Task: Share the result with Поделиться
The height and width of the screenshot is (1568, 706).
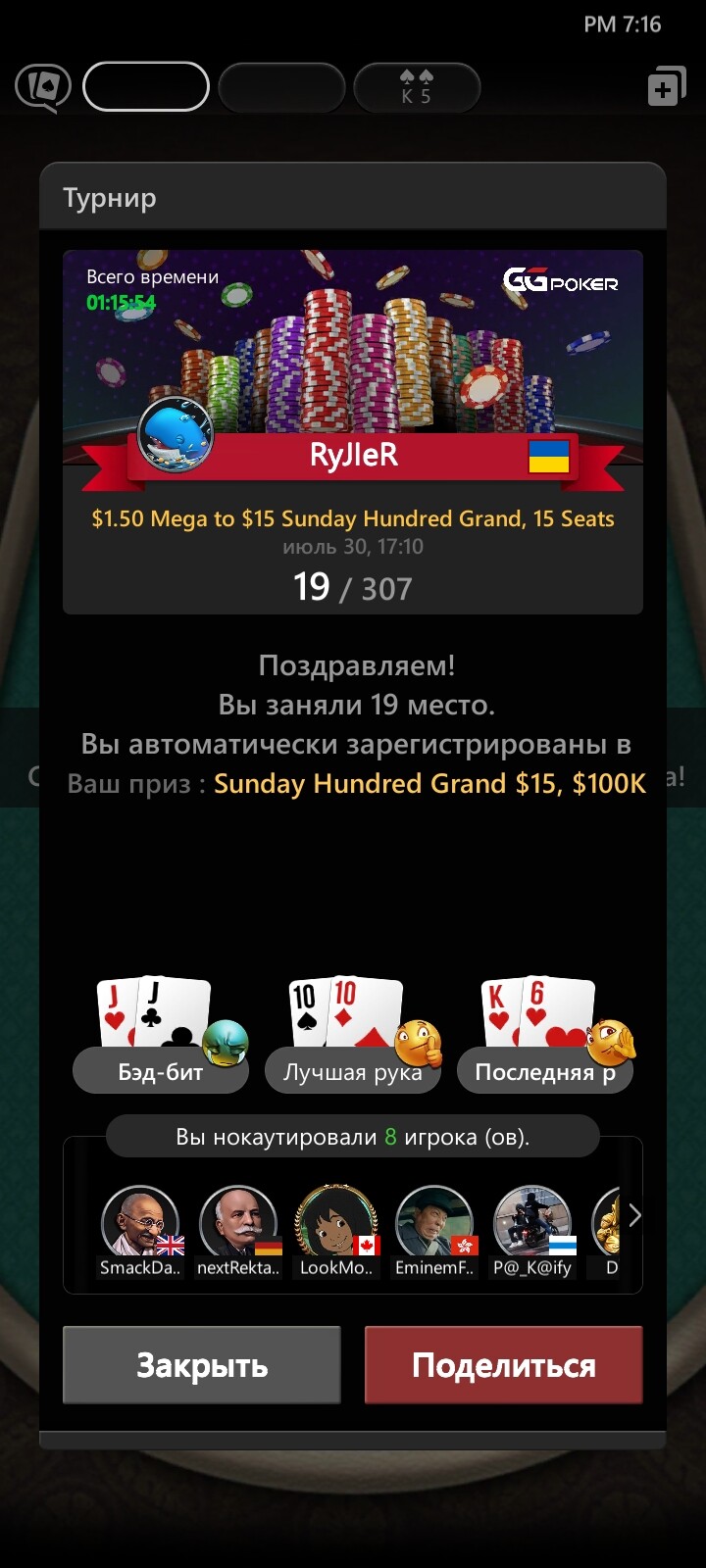Action: pos(504,1365)
